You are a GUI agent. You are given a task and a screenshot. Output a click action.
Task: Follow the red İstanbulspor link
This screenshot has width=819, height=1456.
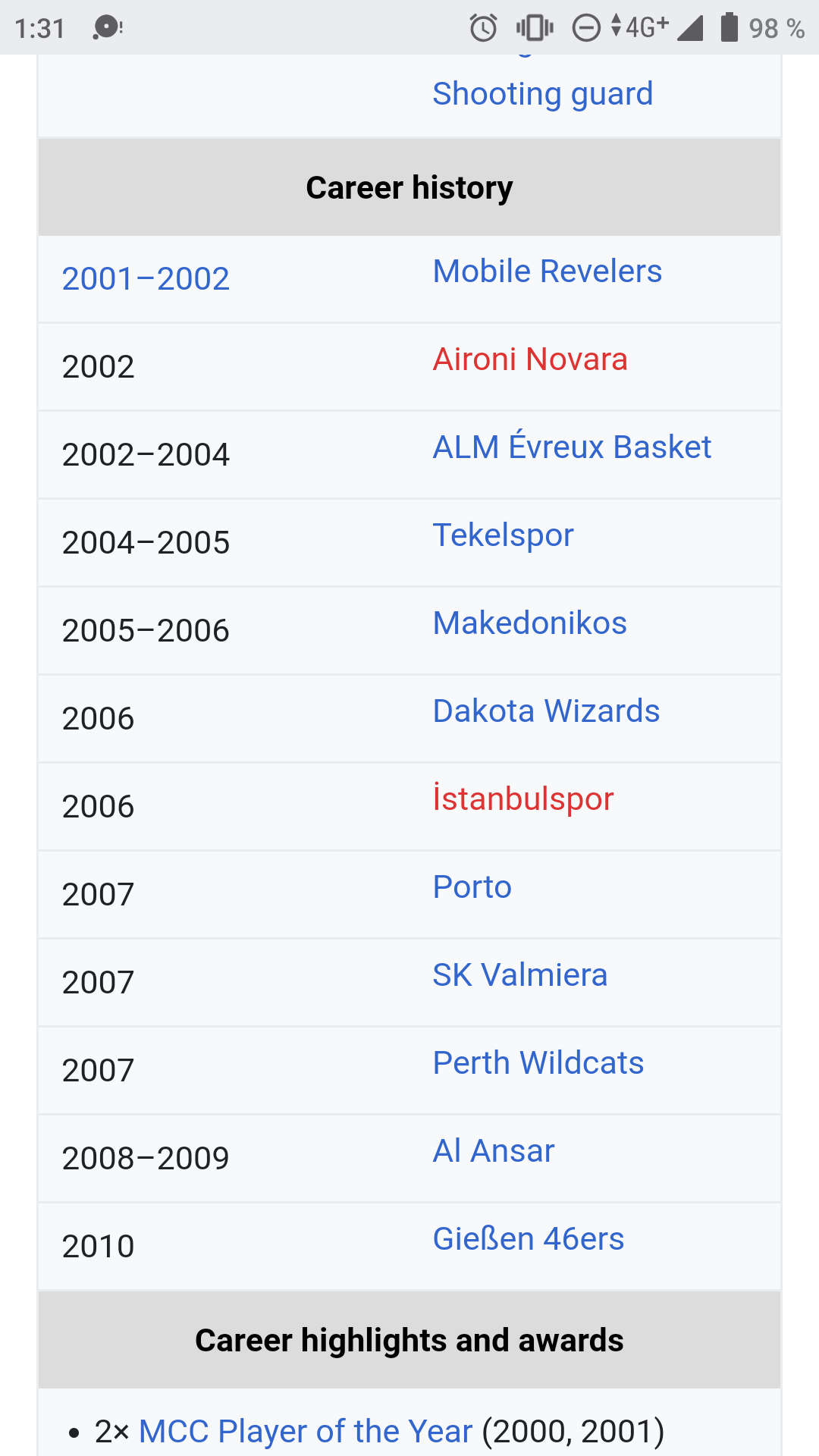pos(523,799)
